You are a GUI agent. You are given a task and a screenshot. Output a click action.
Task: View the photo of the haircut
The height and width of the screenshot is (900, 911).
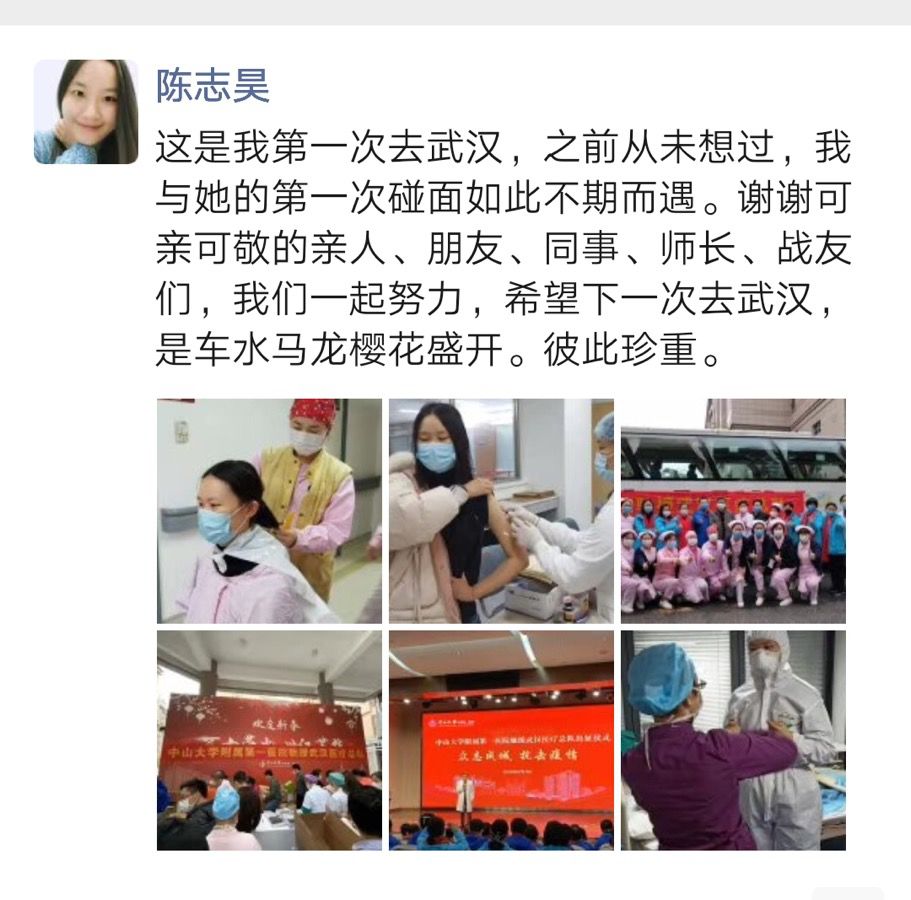tap(269, 511)
